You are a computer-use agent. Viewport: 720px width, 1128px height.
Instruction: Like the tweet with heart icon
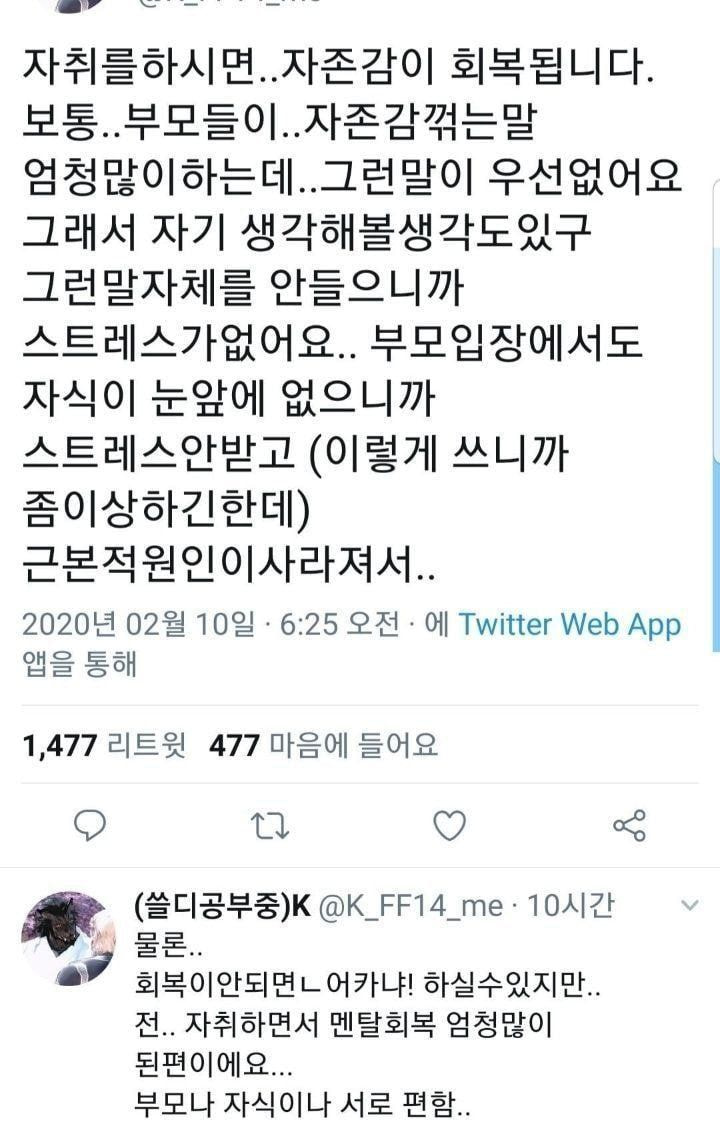(449, 825)
